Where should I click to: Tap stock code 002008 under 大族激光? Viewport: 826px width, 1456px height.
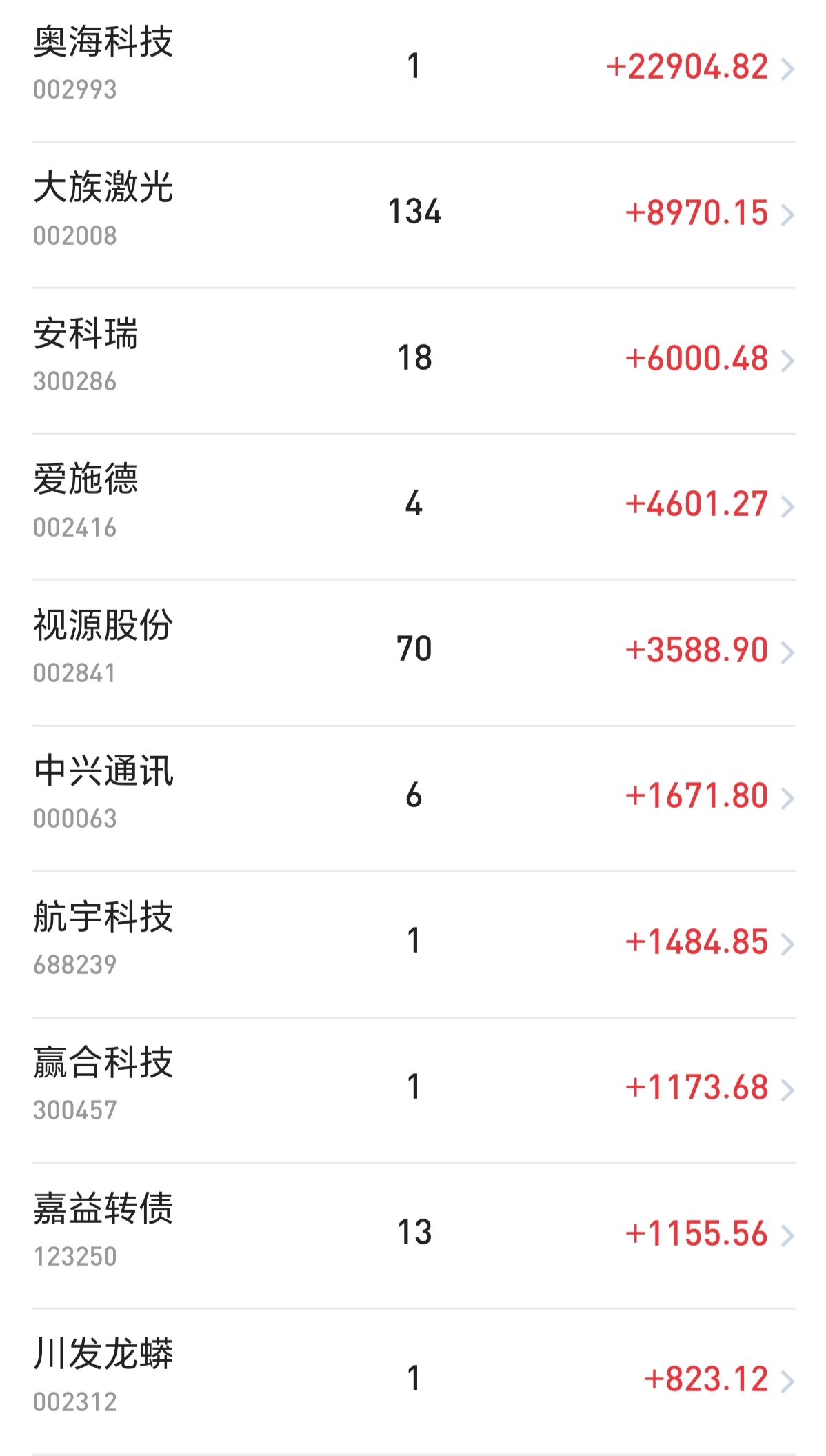tap(74, 235)
